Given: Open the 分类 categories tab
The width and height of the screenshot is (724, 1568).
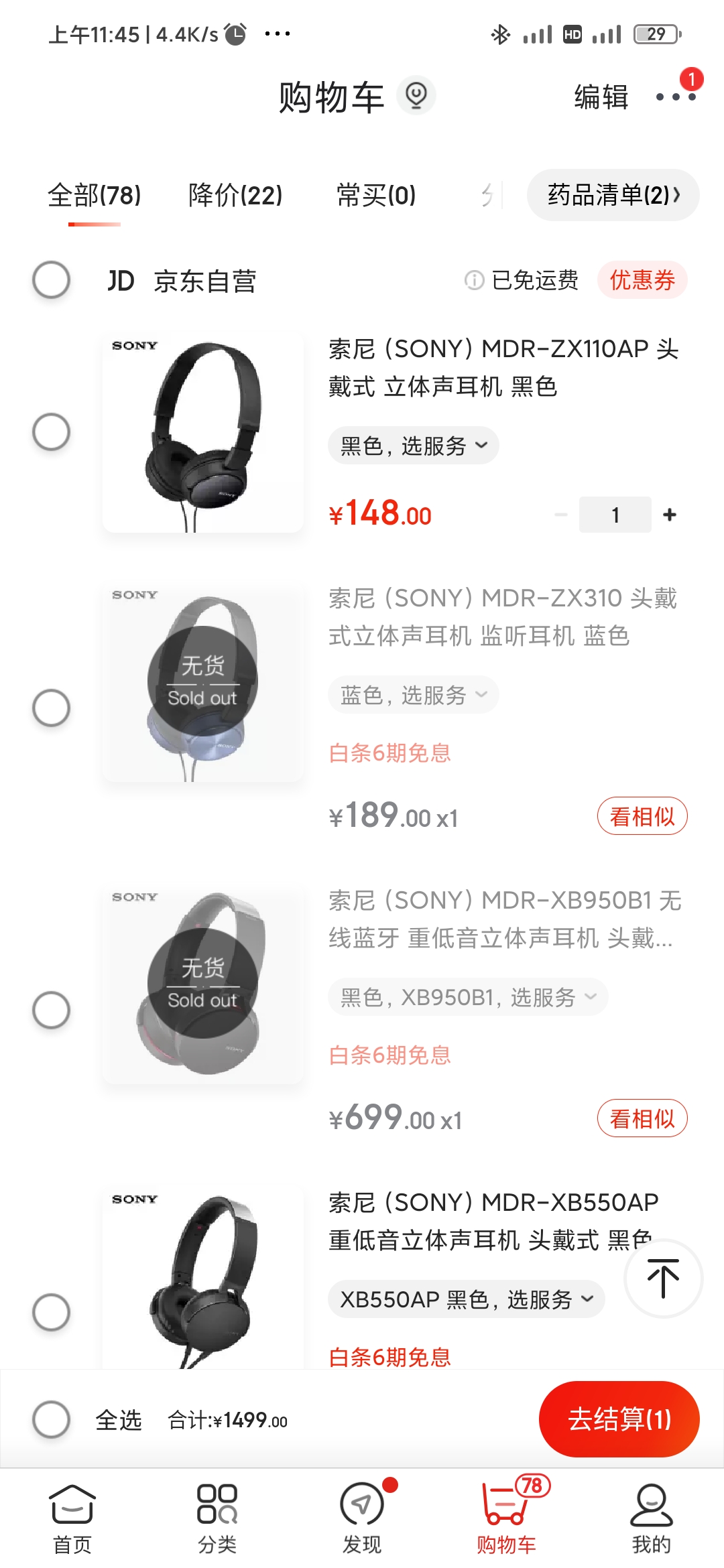Looking at the screenshot, I should pyautogui.click(x=217, y=1518).
